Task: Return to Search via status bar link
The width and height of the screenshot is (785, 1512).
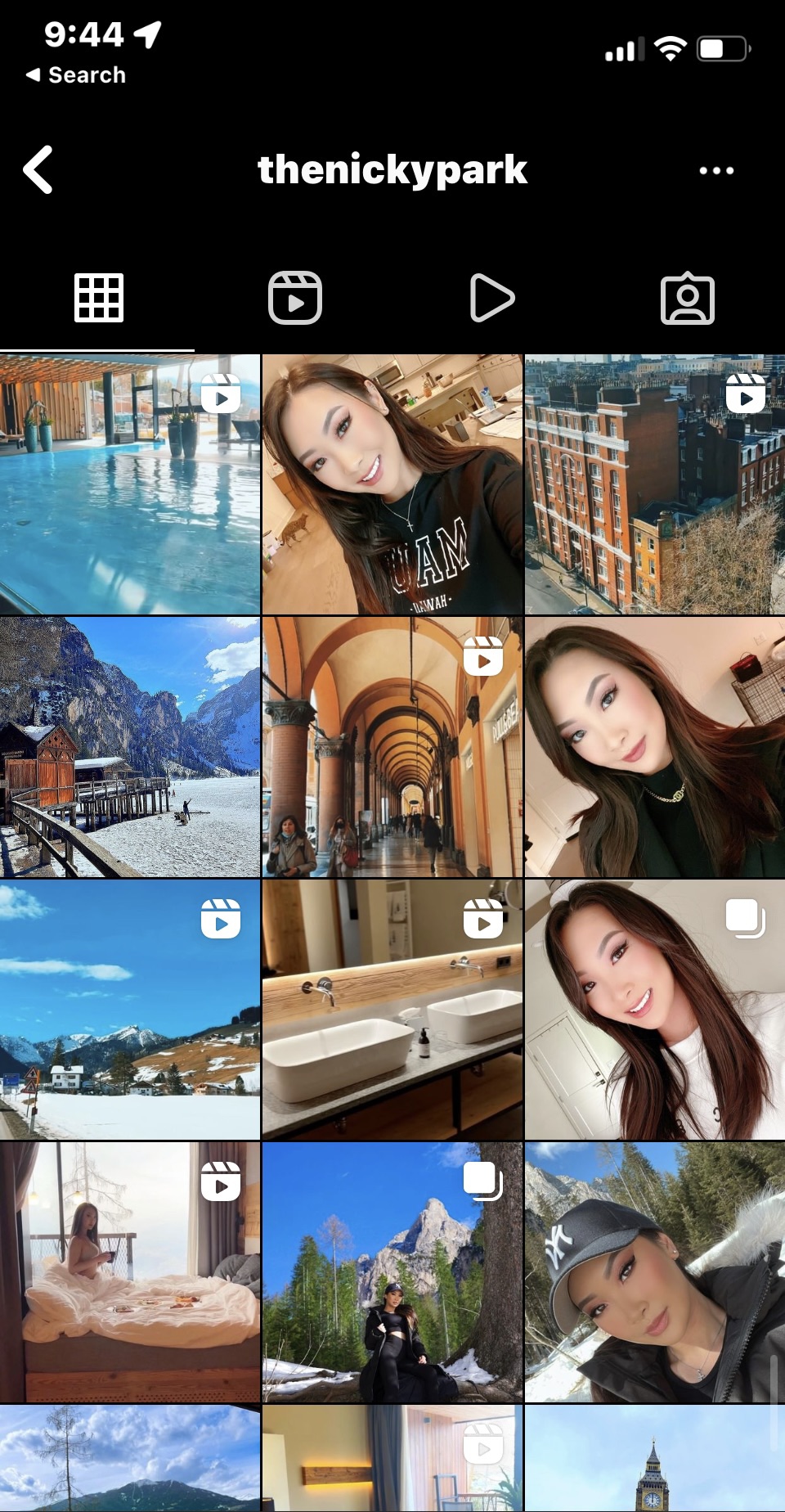Action: tap(76, 75)
